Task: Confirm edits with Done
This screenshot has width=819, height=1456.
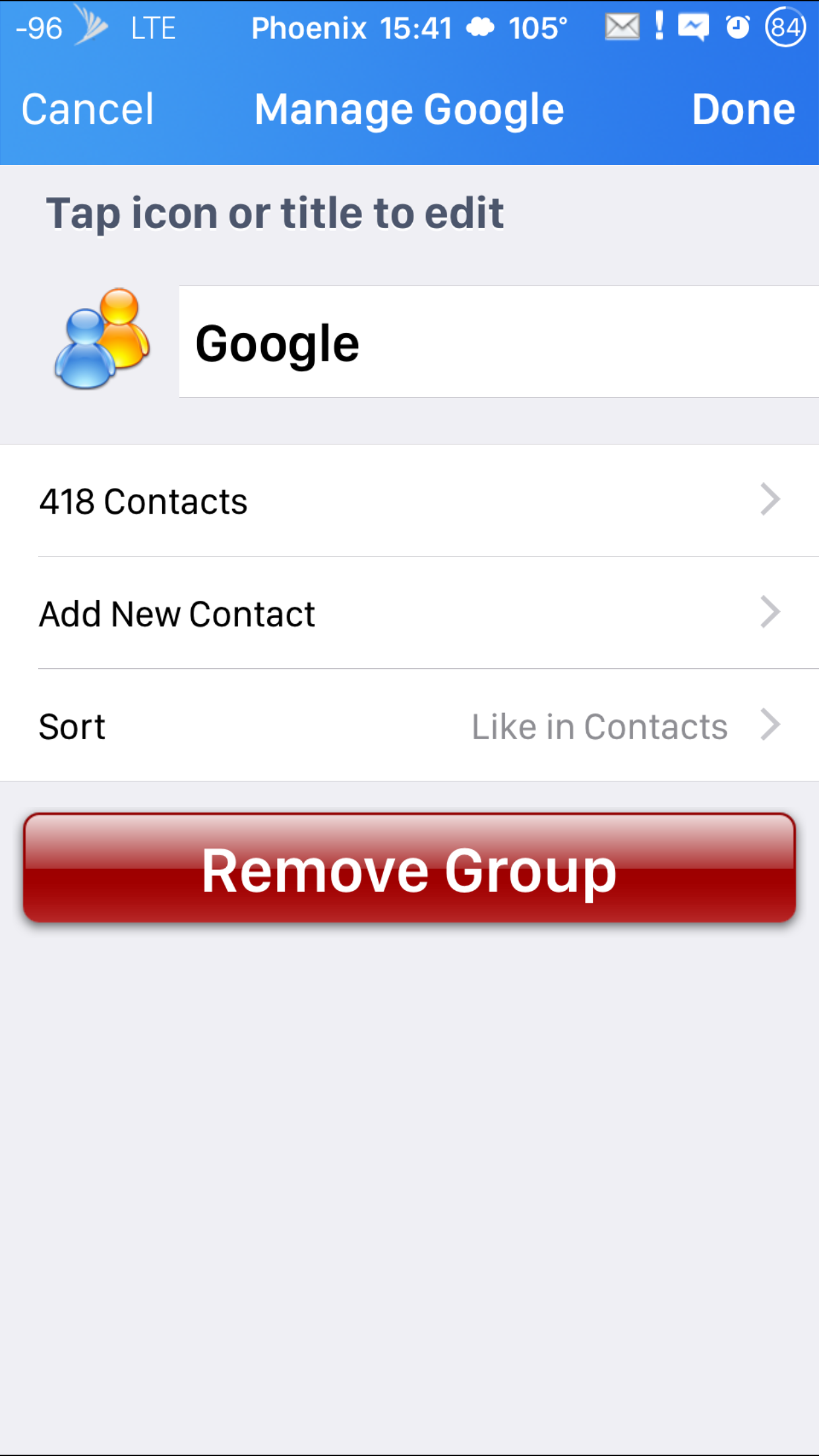Action: click(743, 109)
